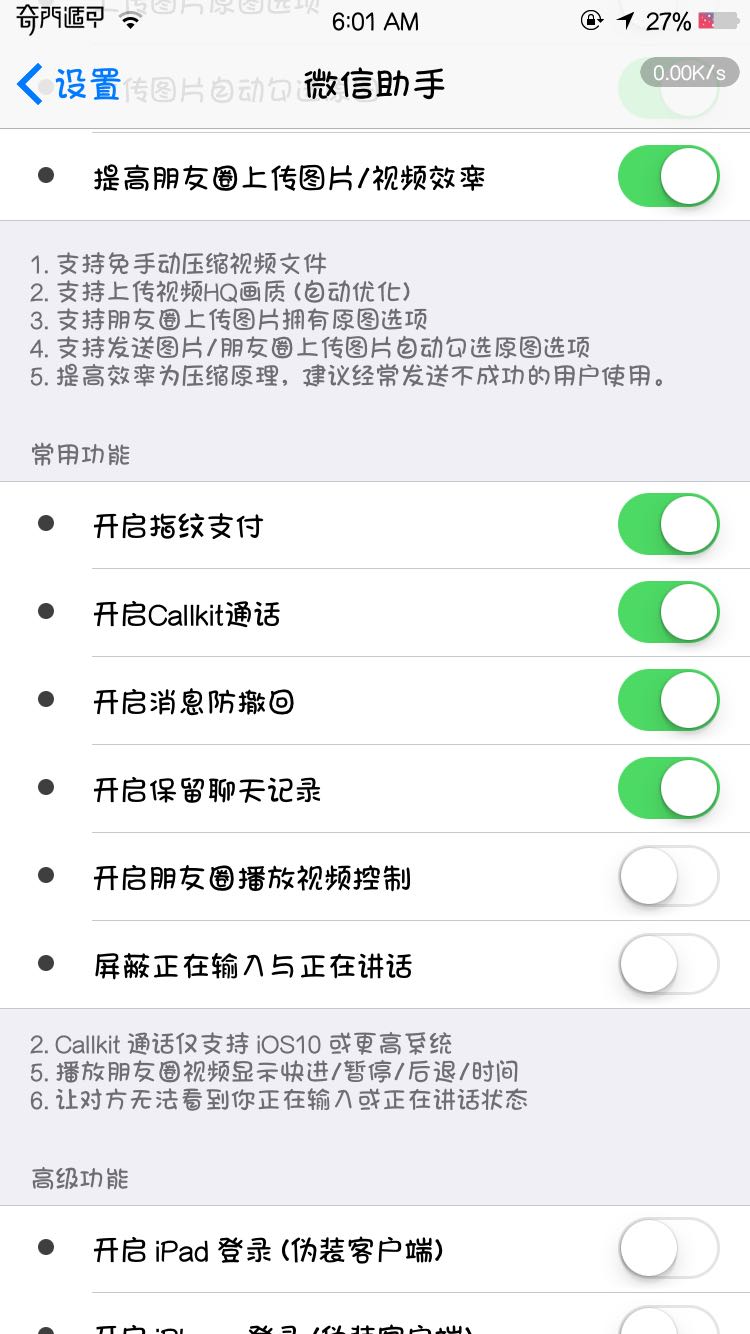Enable 开启朋友圈播放视频控制
Viewport: 750px width, 1334px height.
[669, 877]
